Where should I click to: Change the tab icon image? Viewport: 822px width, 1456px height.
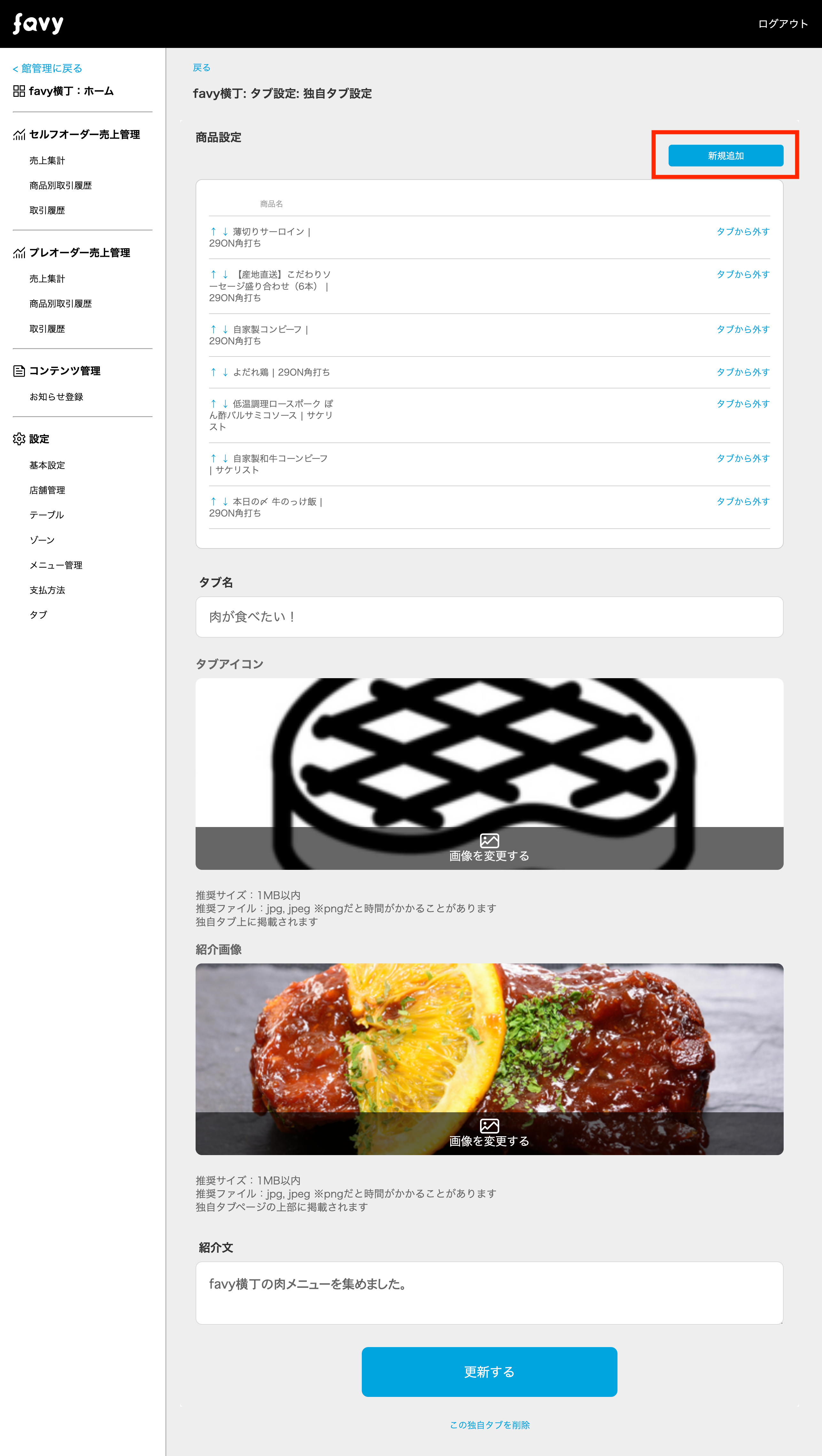489,848
